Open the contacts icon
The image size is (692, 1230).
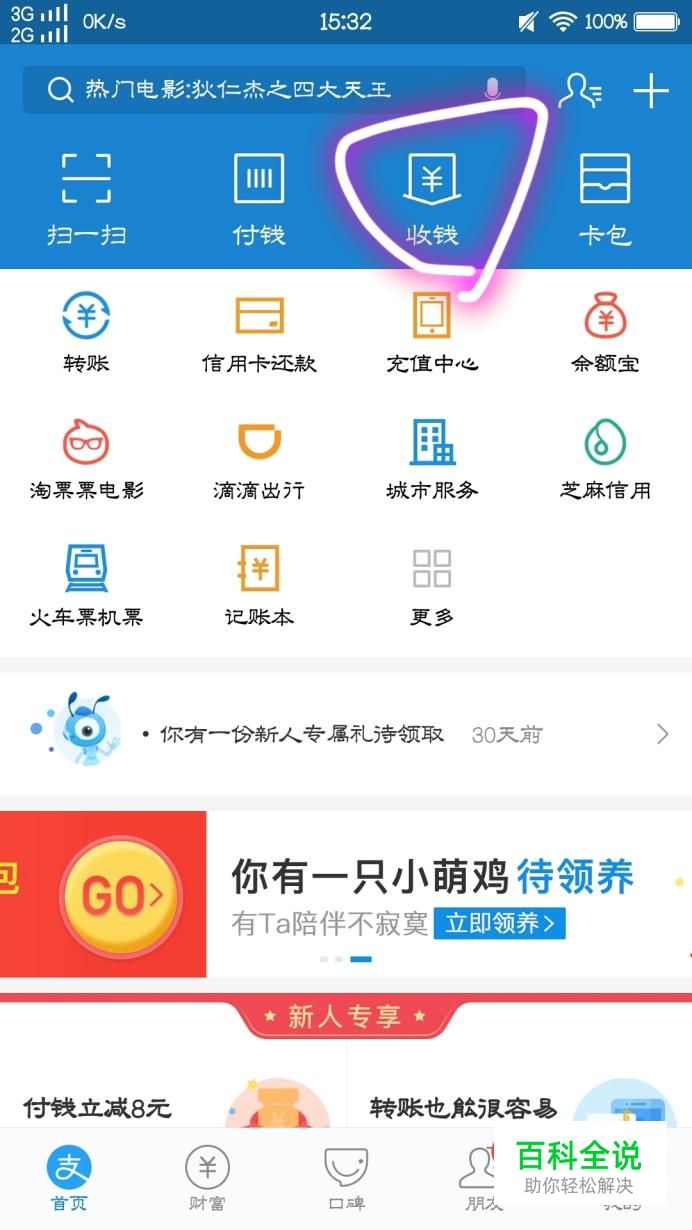tap(580, 90)
